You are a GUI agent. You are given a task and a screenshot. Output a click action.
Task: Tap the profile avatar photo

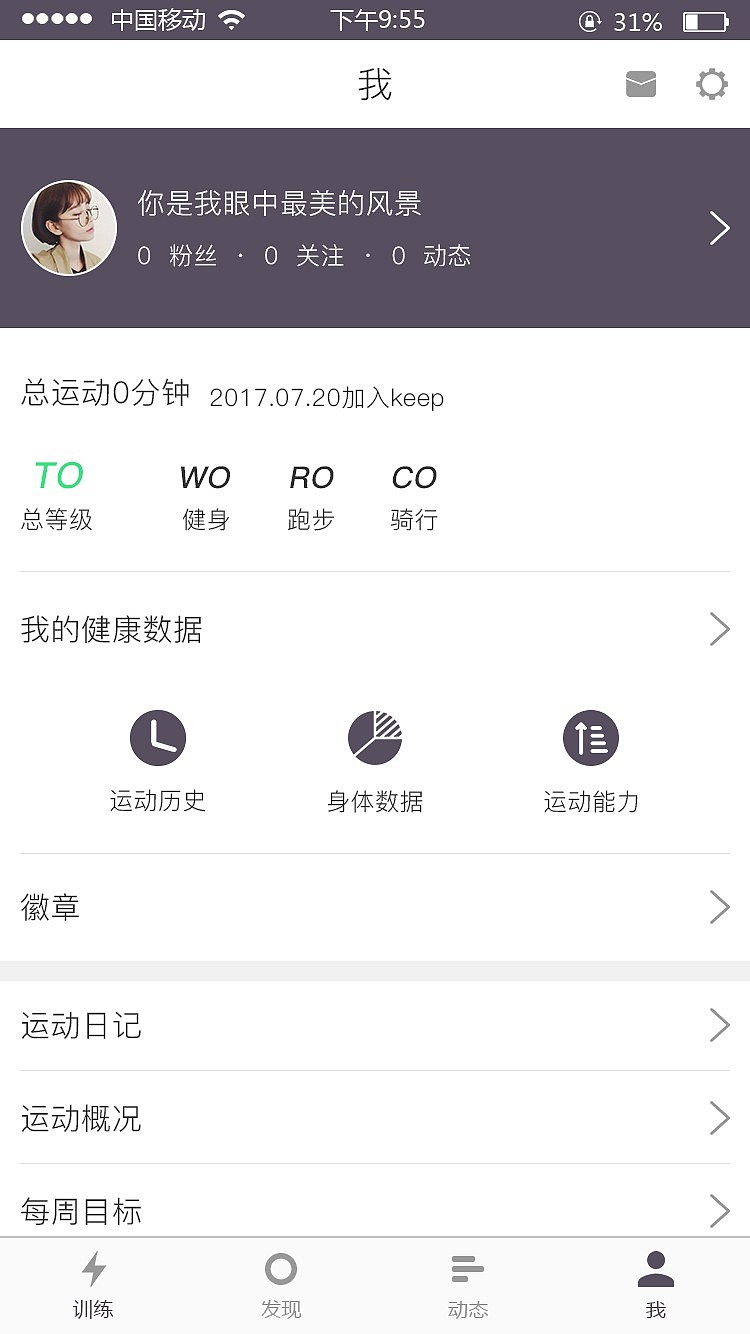coord(69,227)
